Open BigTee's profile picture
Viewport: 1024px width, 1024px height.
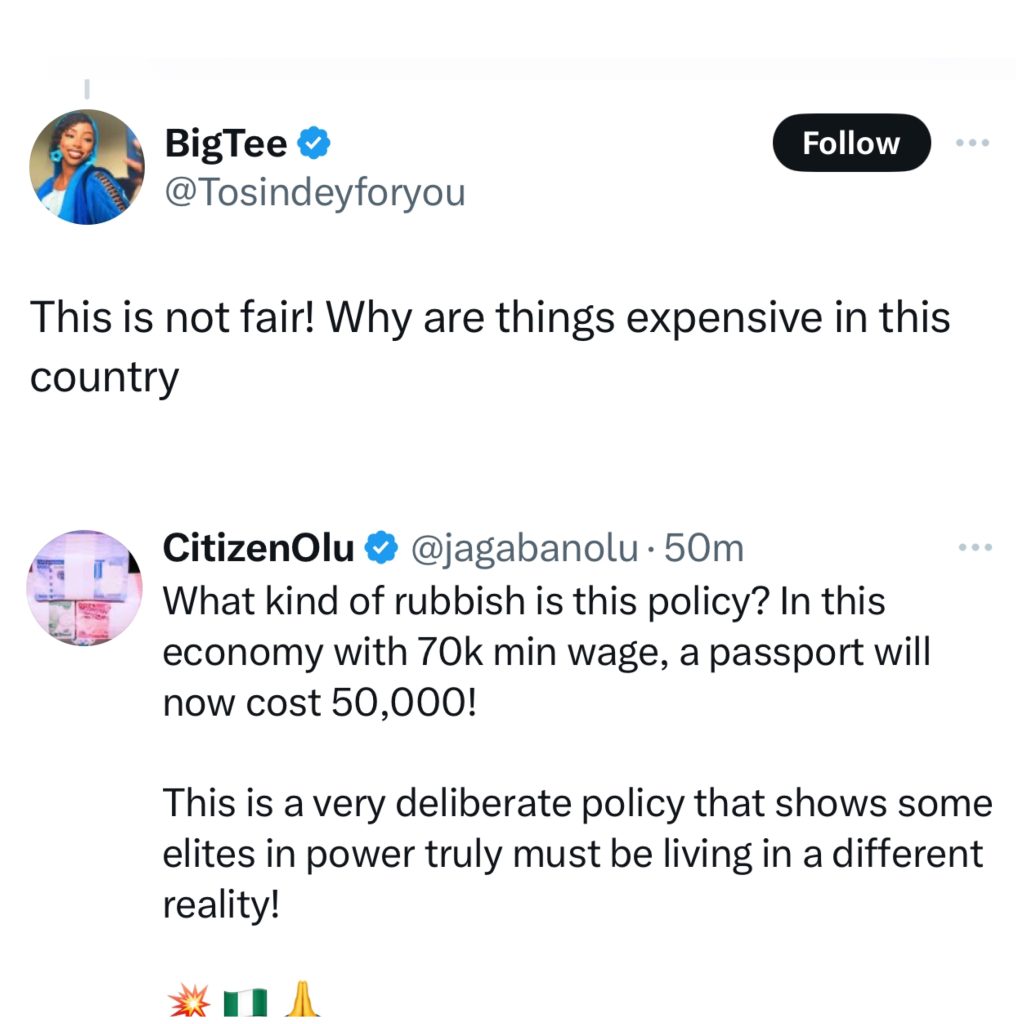point(87,166)
